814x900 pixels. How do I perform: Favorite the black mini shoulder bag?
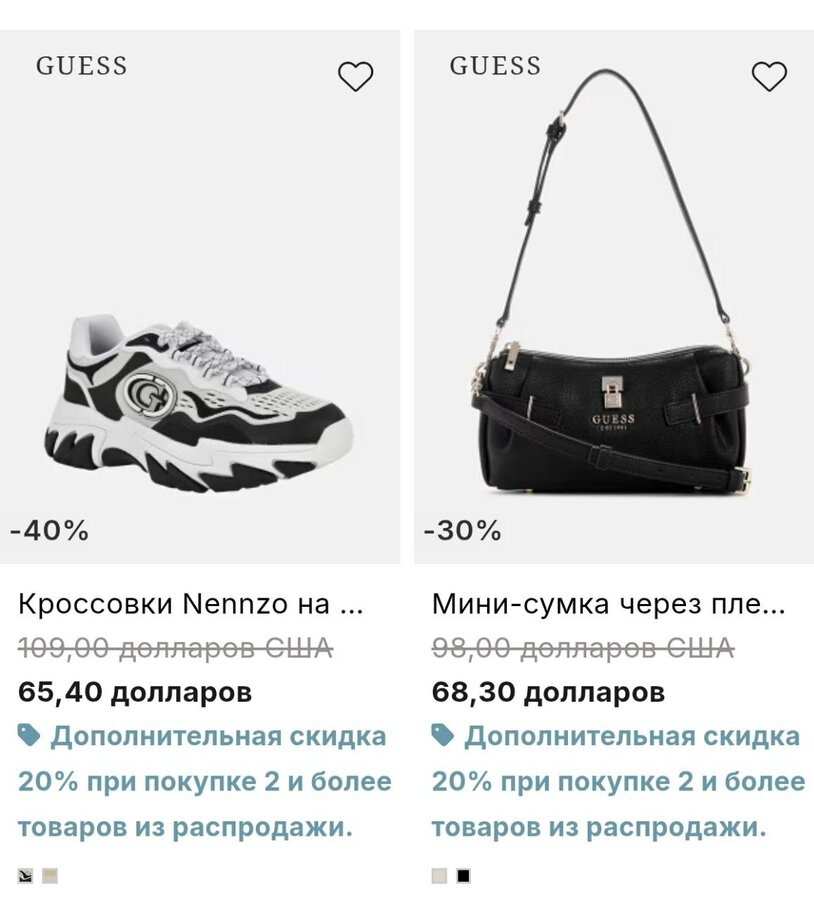point(769,76)
